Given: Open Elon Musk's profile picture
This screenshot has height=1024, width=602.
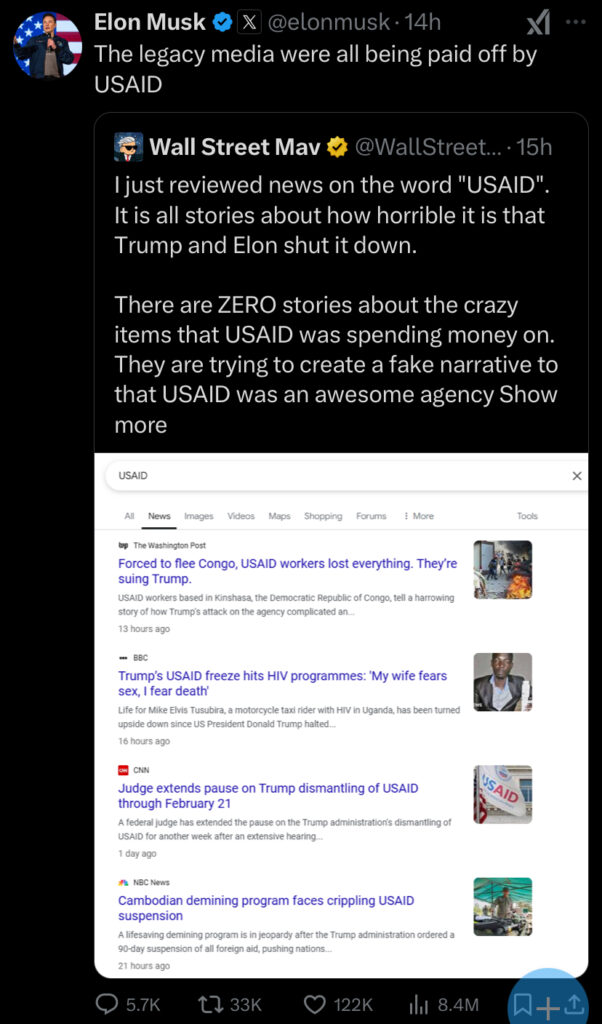Looking at the screenshot, I should point(47,45).
